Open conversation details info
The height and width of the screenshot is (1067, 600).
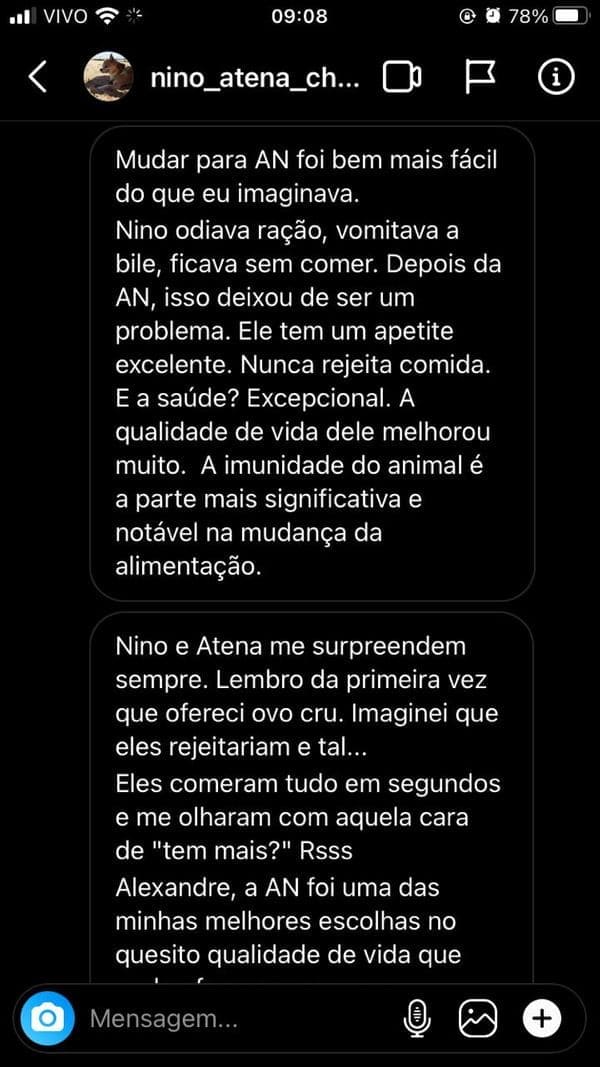pyautogui.click(x=555, y=77)
